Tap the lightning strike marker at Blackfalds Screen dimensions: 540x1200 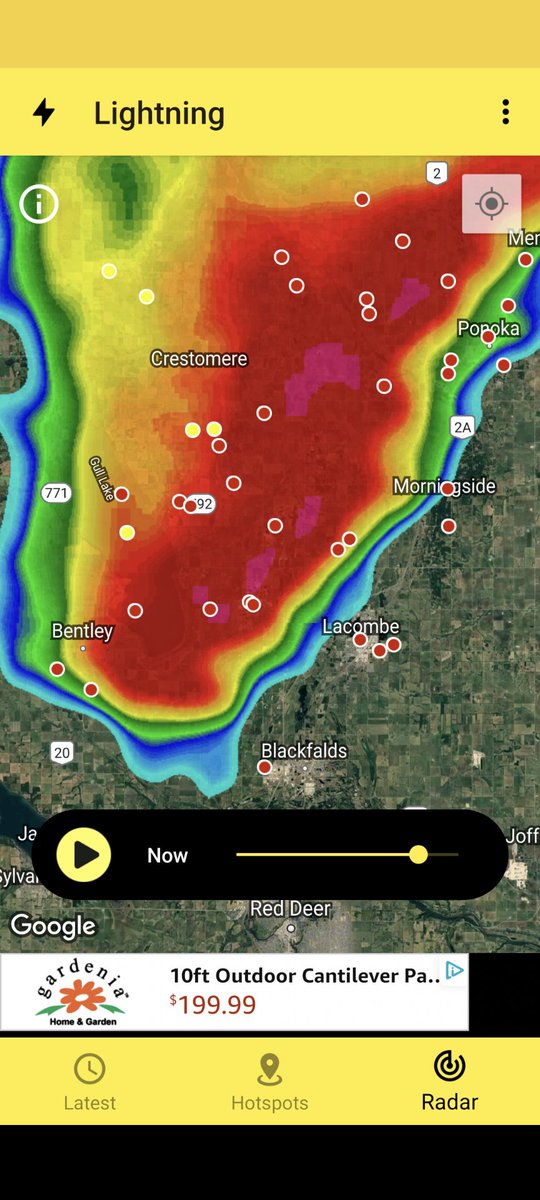tap(264, 767)
